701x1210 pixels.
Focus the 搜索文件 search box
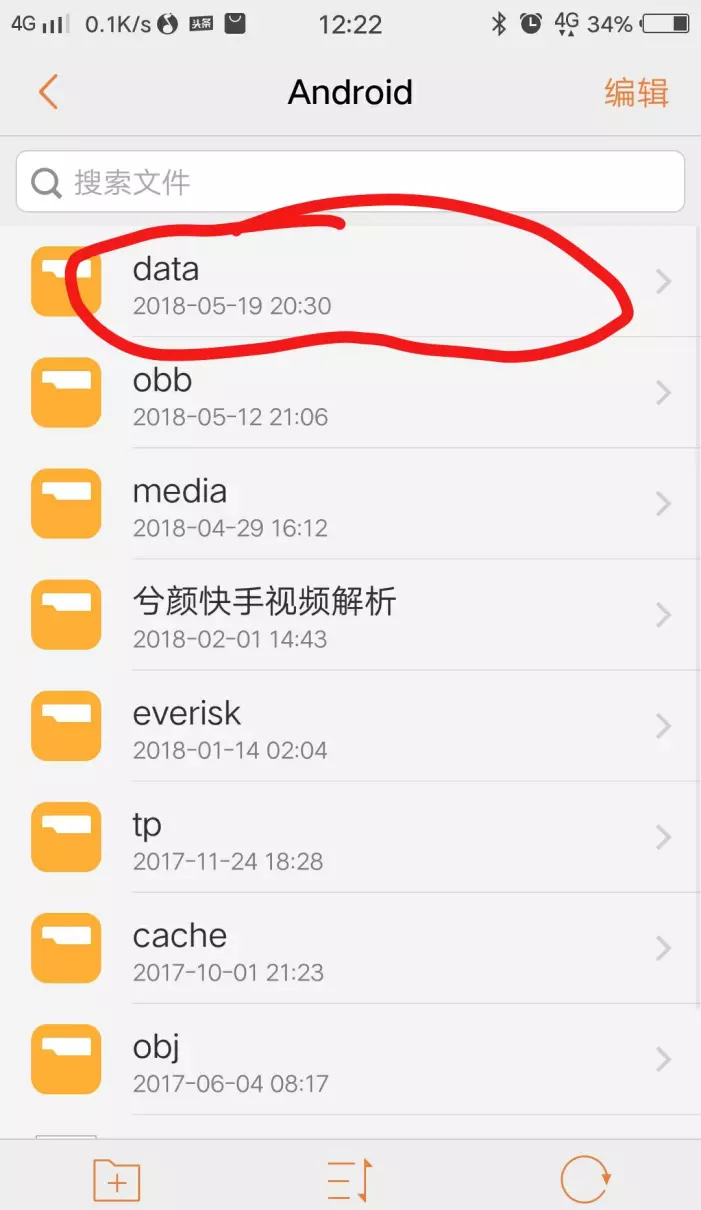click(x=350, y=182)
